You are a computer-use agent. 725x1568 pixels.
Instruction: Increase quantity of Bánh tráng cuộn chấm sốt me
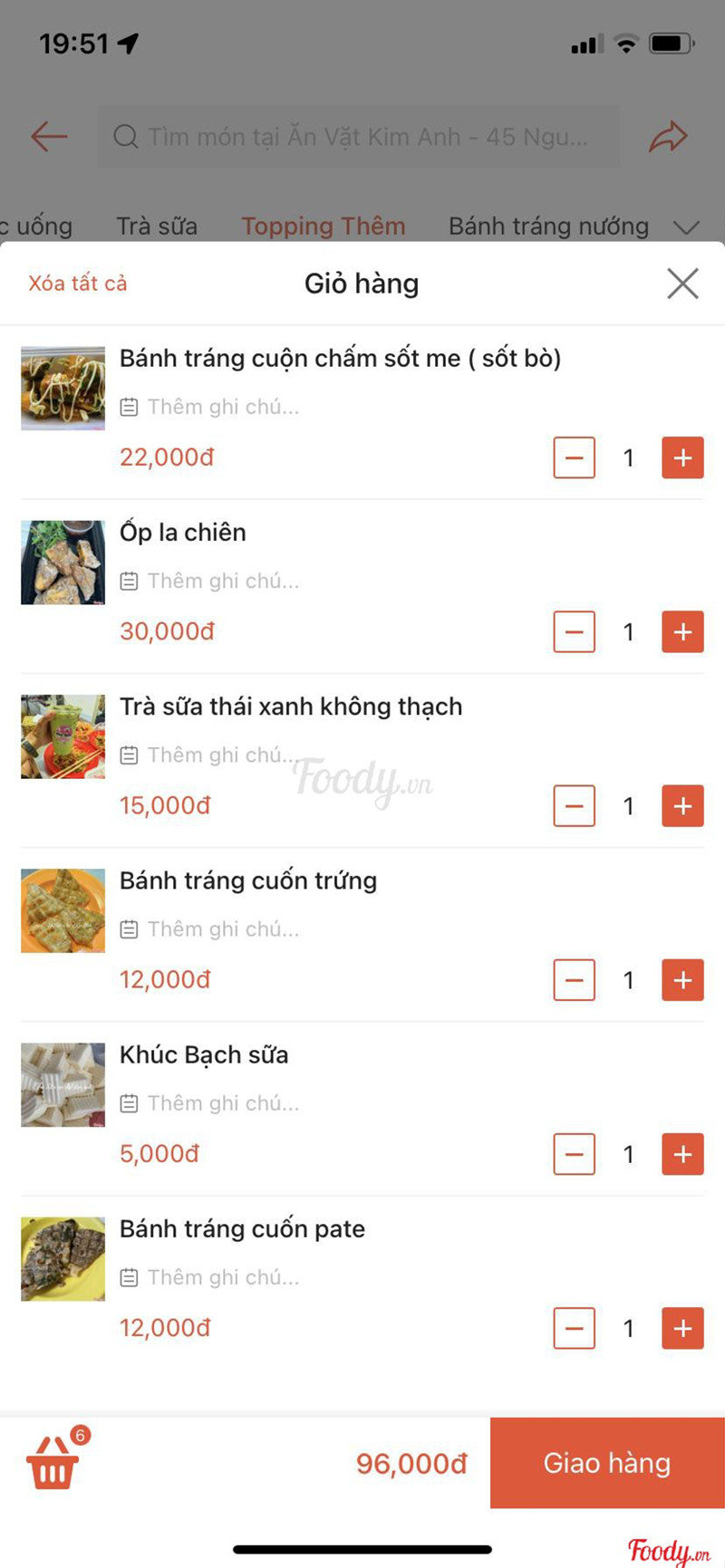[x=682, y=457]
